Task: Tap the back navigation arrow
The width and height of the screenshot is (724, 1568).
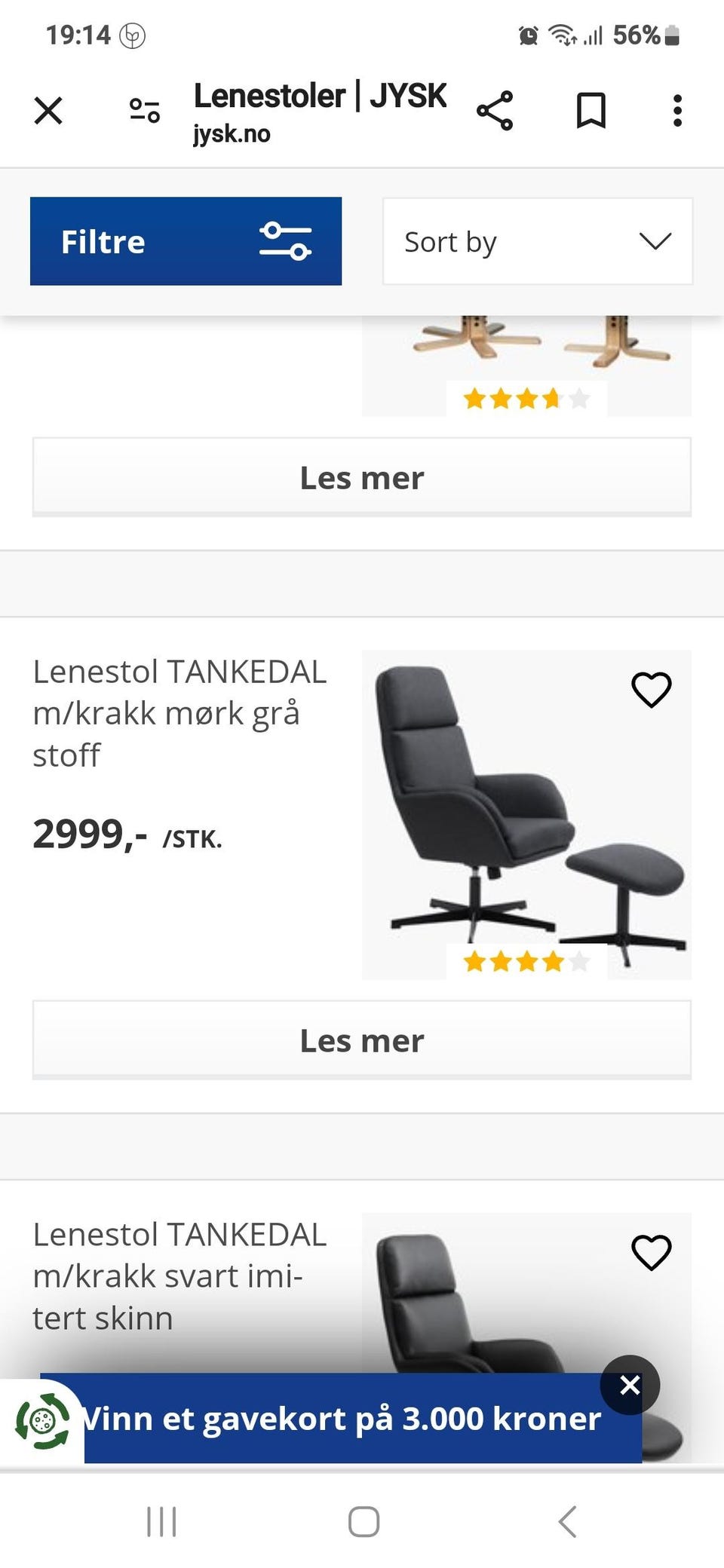Action: (x=567, y=1521)
